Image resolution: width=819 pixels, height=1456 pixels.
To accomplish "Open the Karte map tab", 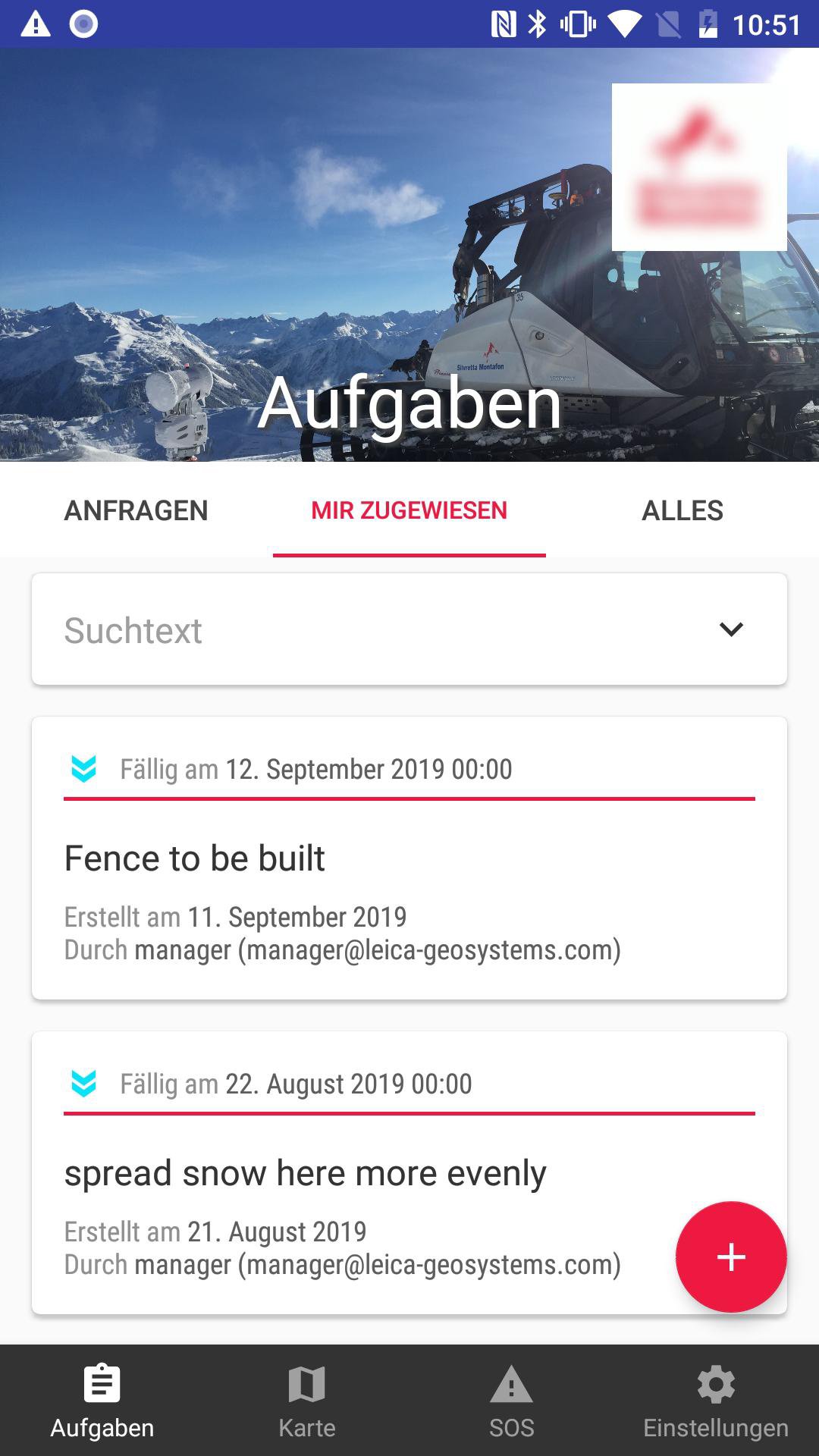I will click(307, 1401).
